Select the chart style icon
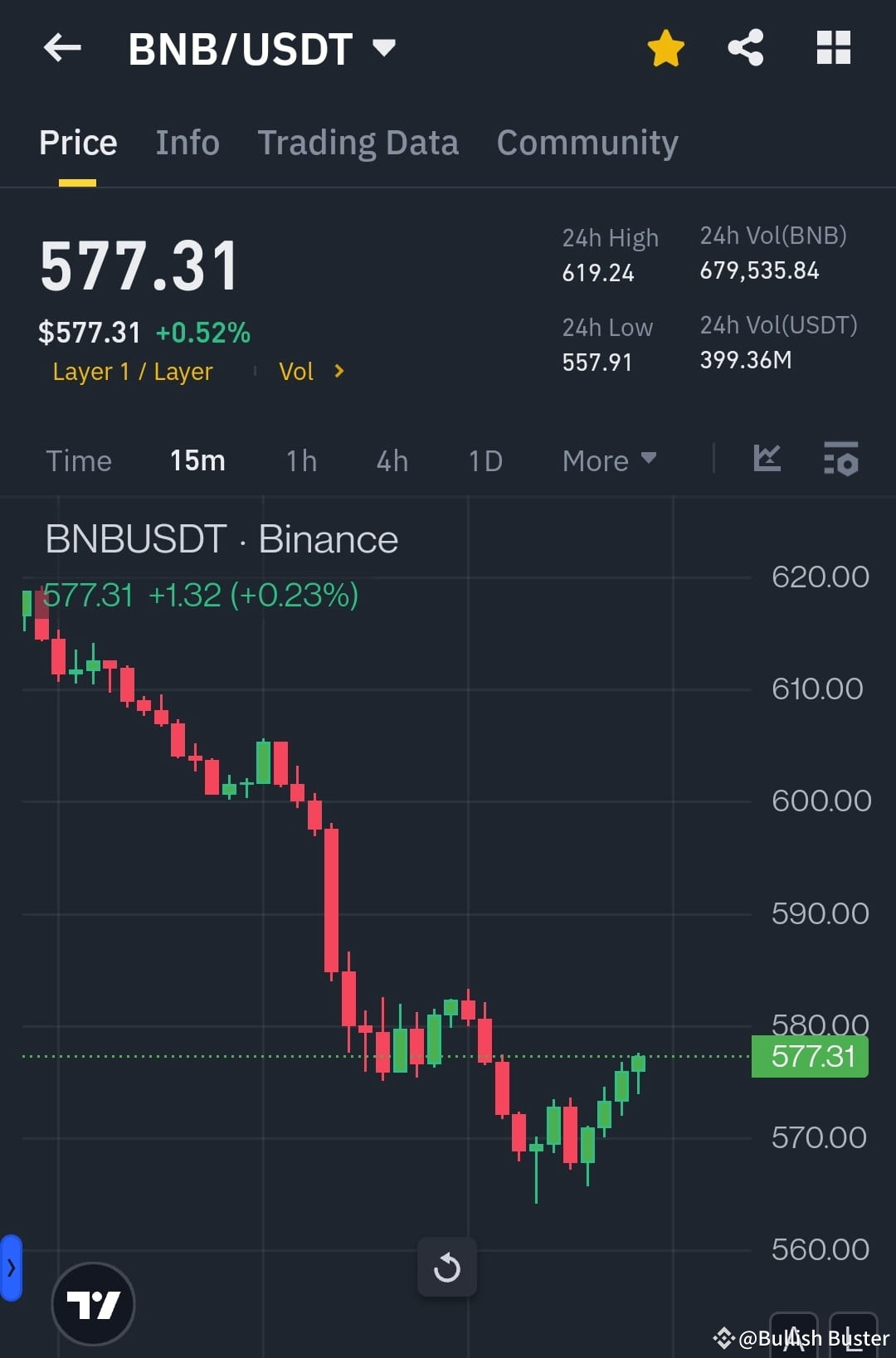Image resolution: width=896 pixels, height=1358 pixels. [x=767, y=459]
